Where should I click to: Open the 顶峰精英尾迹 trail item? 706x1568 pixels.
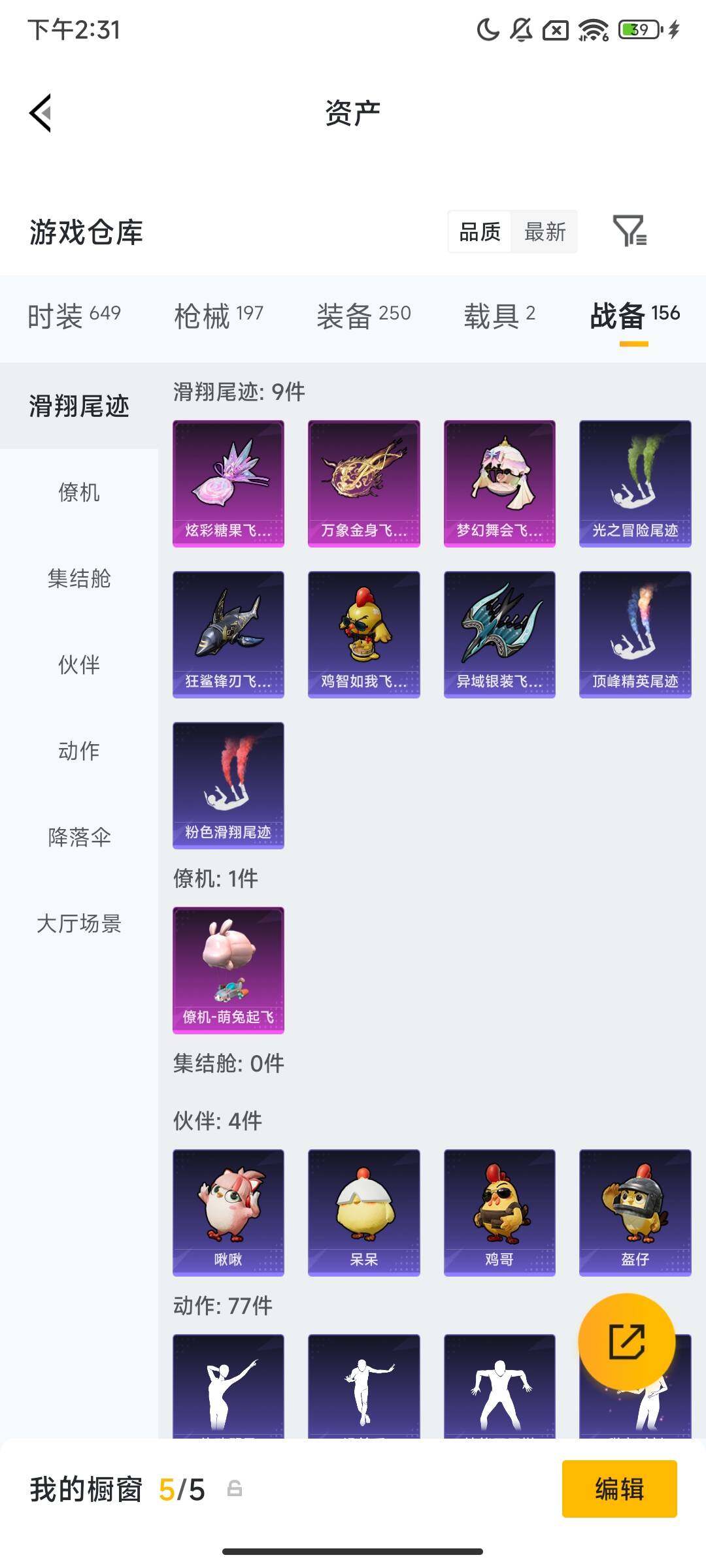[x=635, y=634]
